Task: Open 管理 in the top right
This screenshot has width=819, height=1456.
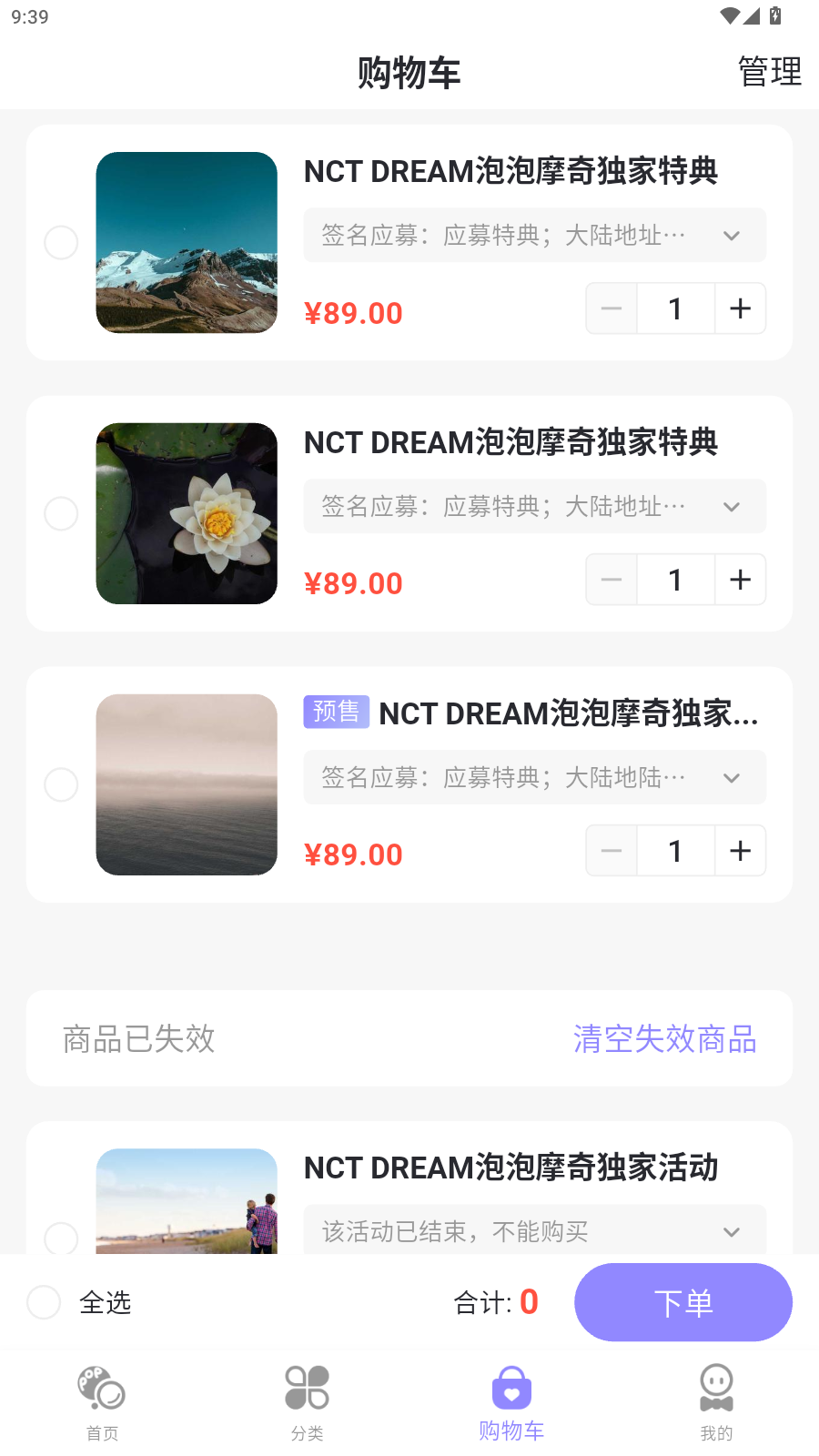Action: tap(769, 71)
